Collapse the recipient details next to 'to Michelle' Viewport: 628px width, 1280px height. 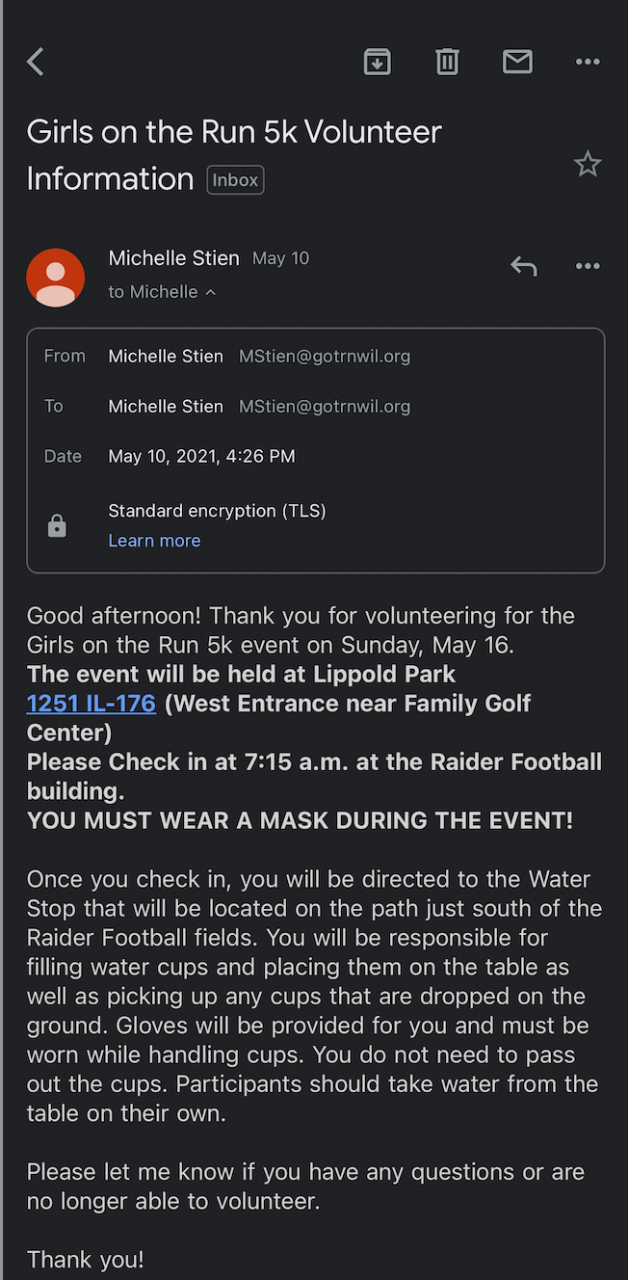210,292
